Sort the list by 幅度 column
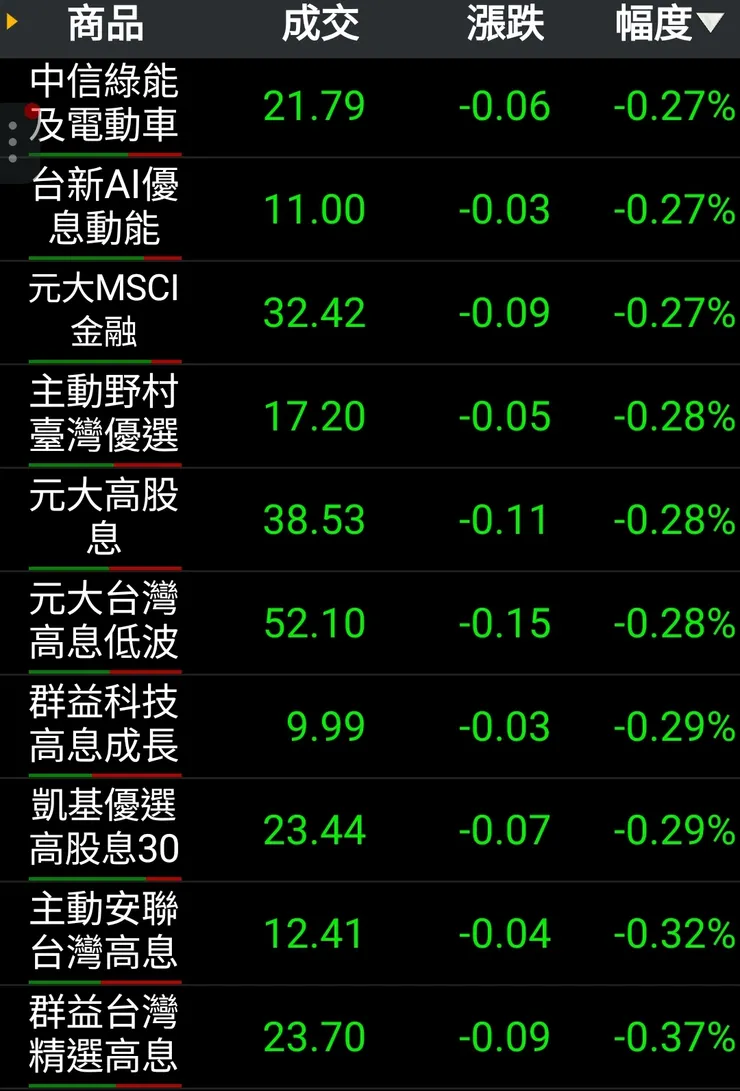The width and height of the screenshot is (740, 1091). [x=668, y=25]
